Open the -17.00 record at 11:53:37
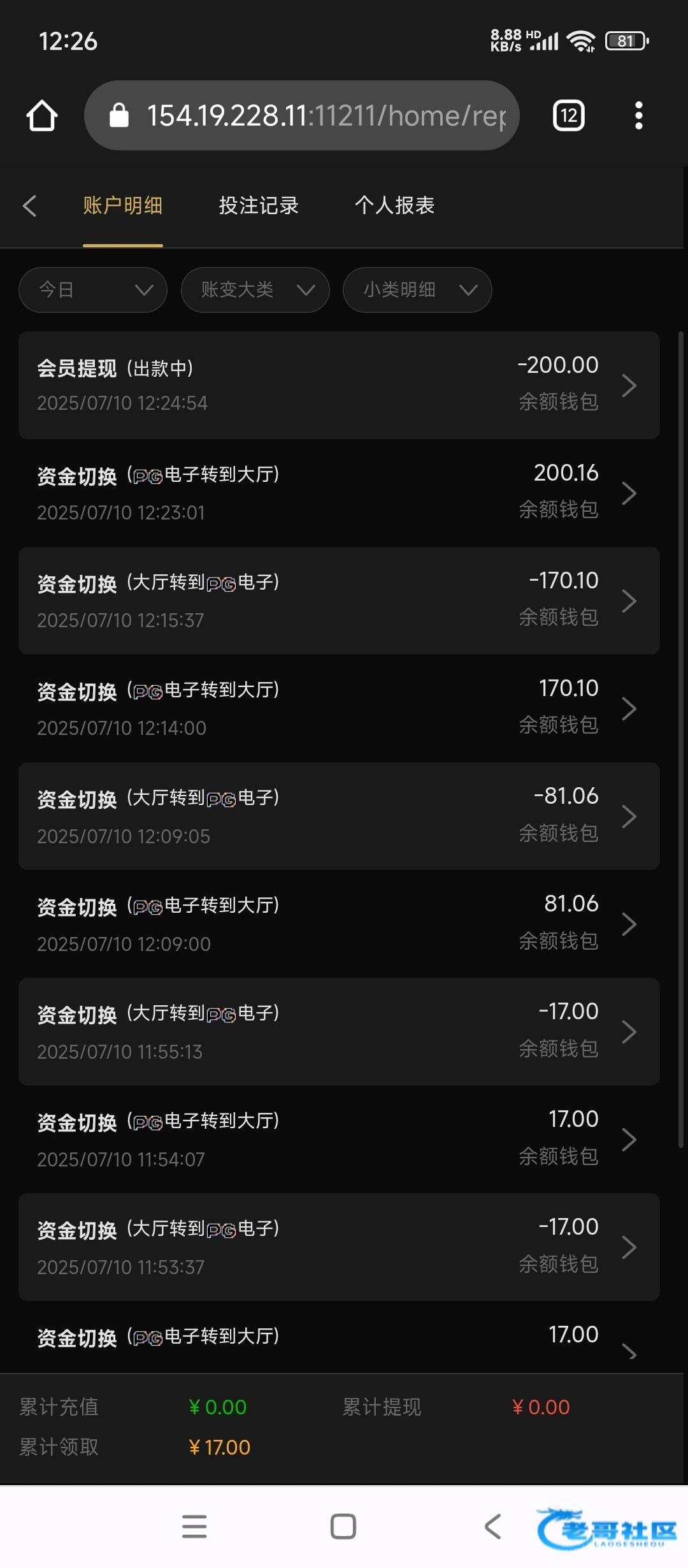Screen dimensions: 688x1568 pyautogui.click(x=339, y=1247)
